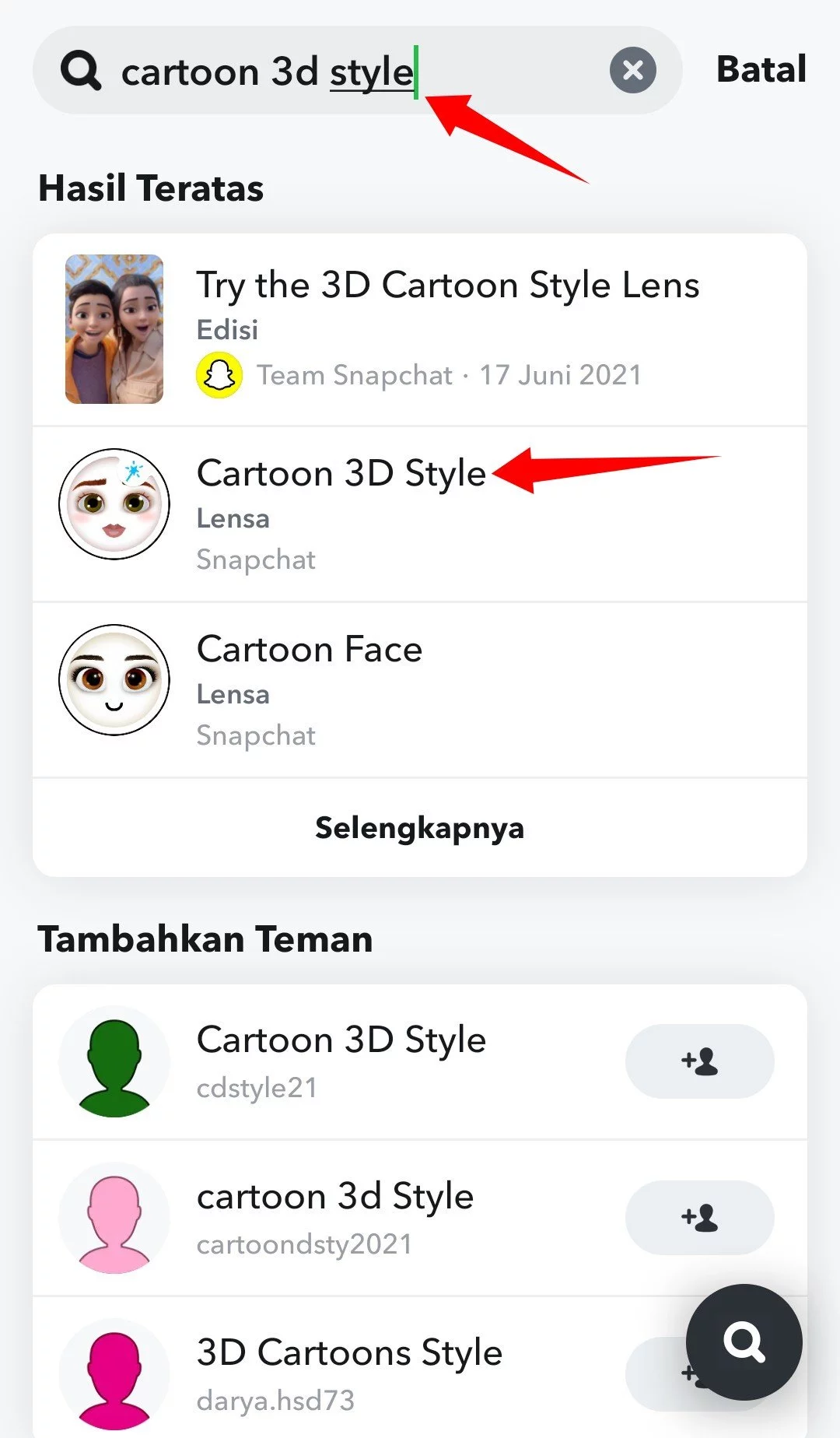Select the Cartoon Face lens result
The height and width of the screenshot is (1438, 840).
[x=310, y=649]
